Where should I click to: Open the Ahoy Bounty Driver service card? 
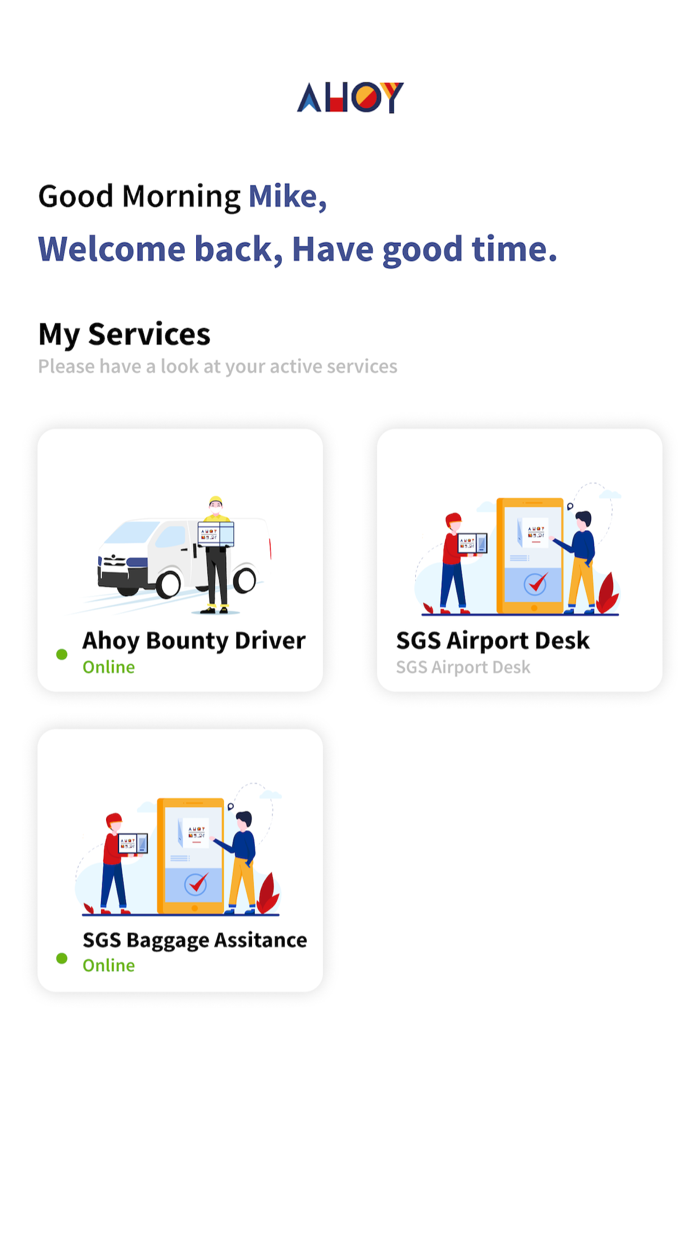pyautogui.click(x=180, y=560)
